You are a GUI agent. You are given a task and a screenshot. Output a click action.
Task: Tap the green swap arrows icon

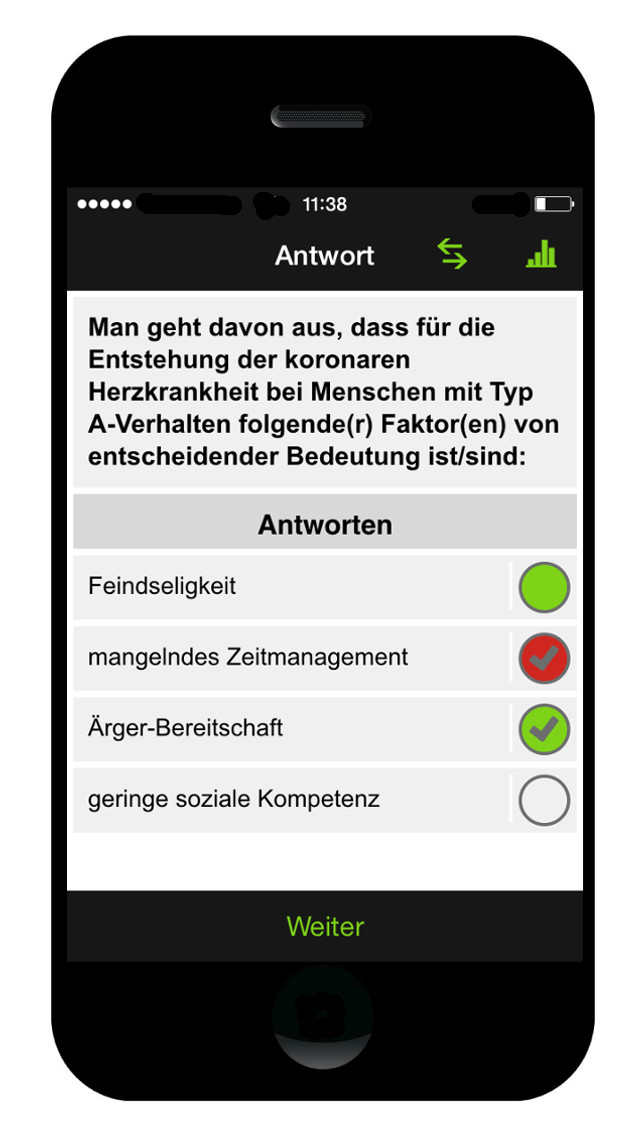452,254
